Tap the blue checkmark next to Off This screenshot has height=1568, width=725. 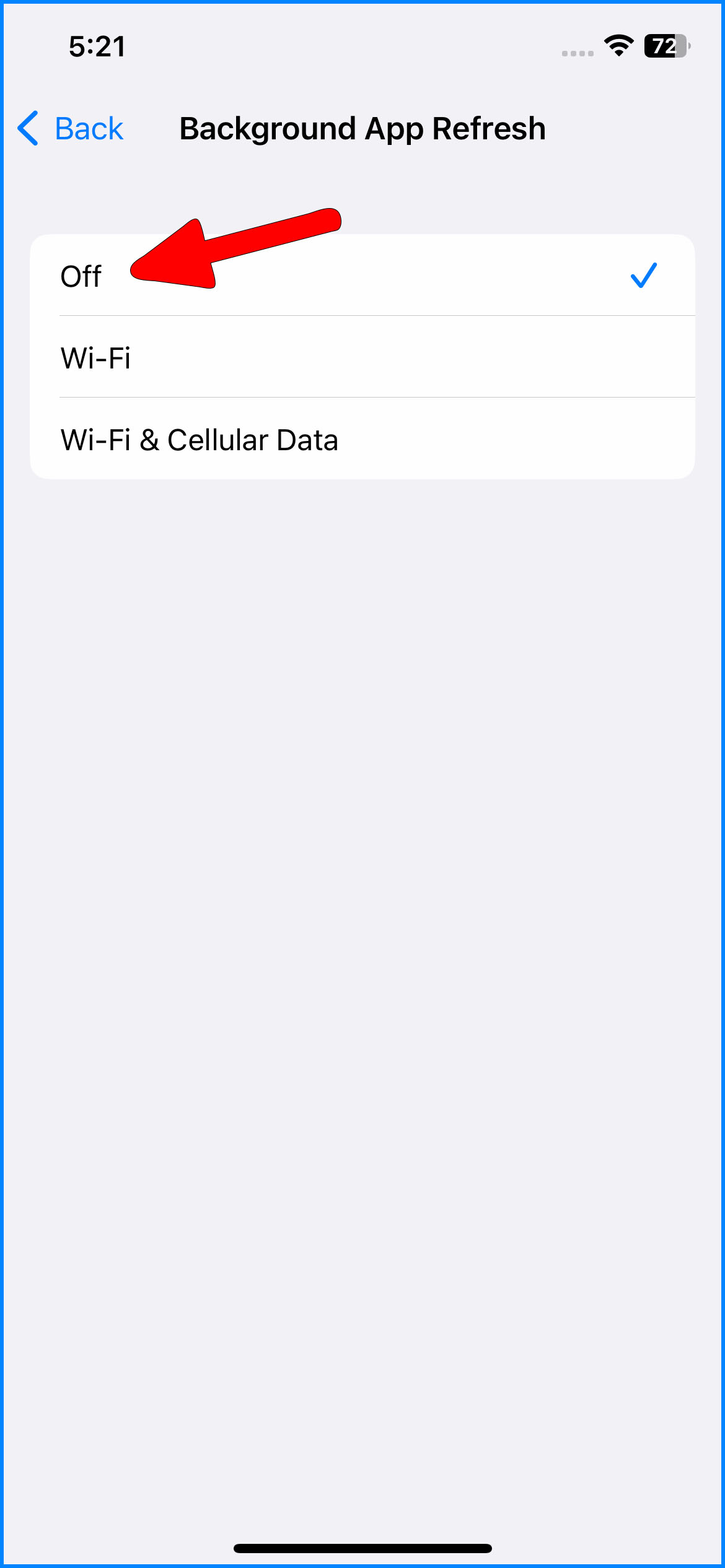(x=643, y=276)
